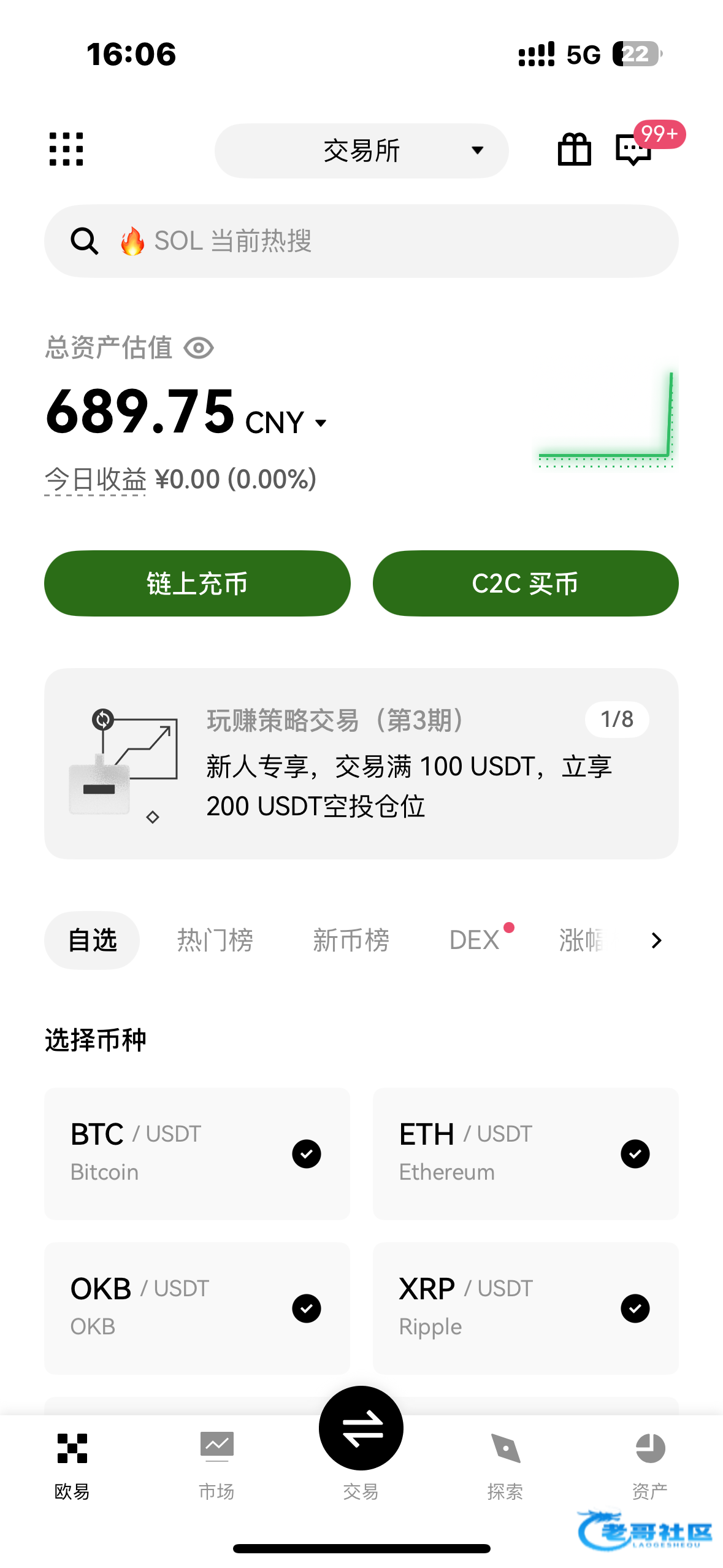Tap the SOL 当前热搜 search box
This screenshot has height=1568, width=723.
point(361,241)
